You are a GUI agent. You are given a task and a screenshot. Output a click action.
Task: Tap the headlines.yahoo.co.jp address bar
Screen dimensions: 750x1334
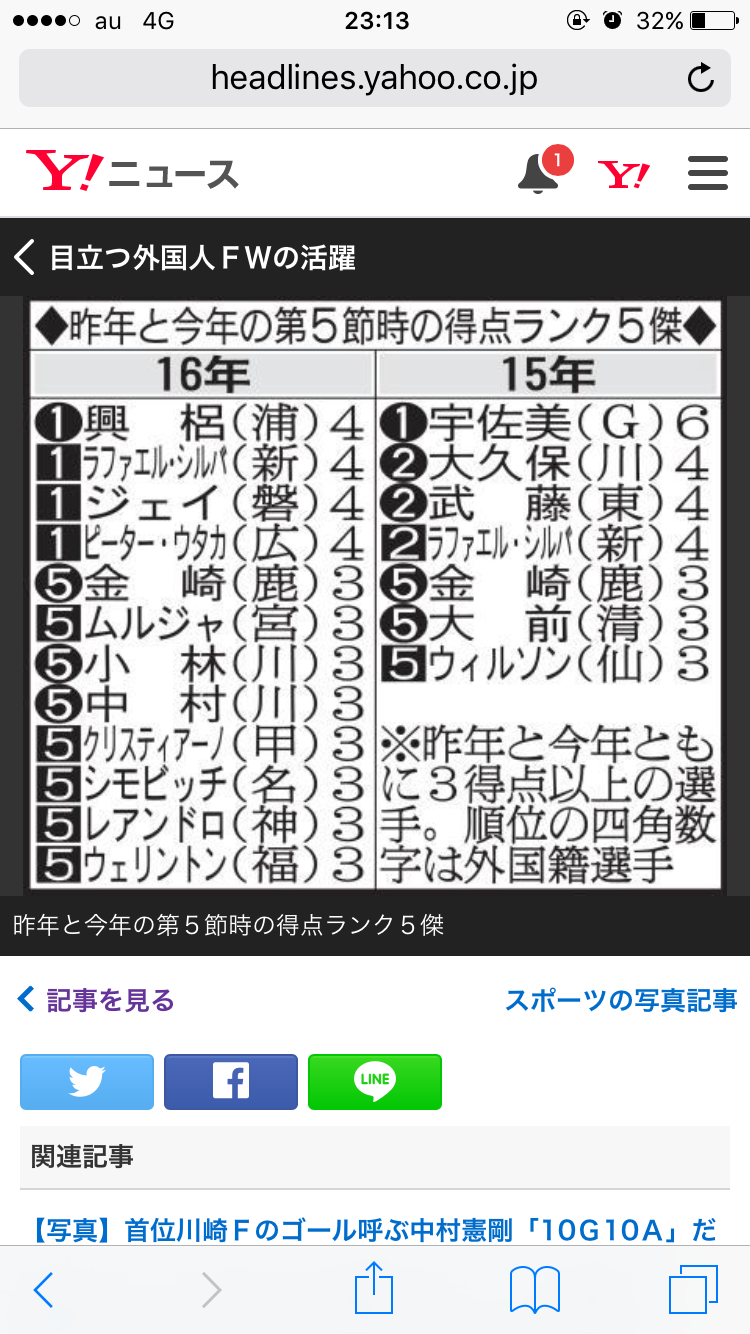coord(374,78)
